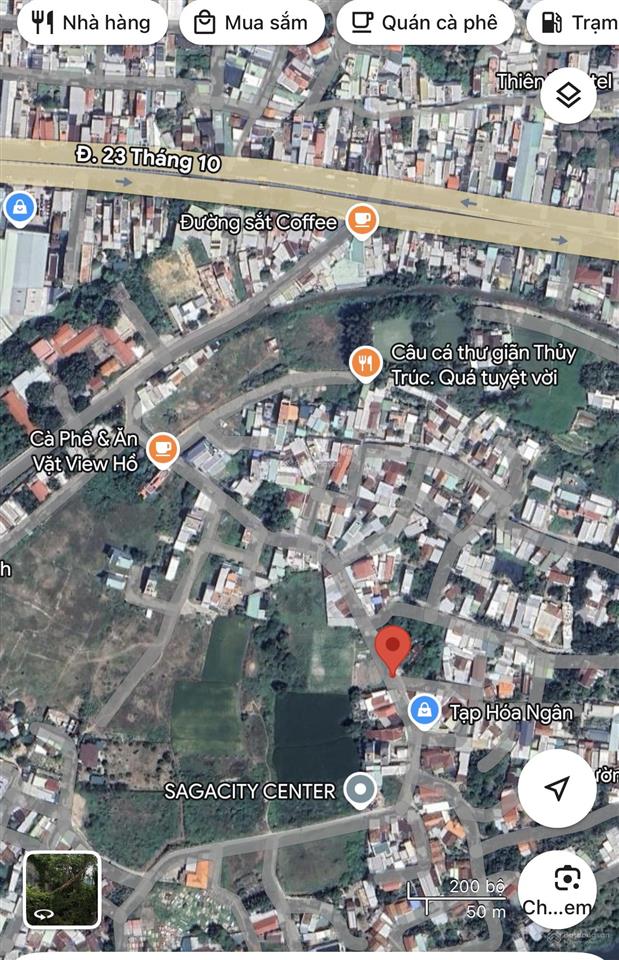The height and width of the screenshot is (960, 619).
Task: Tap the red dropped pin
Action: [391, 651]
